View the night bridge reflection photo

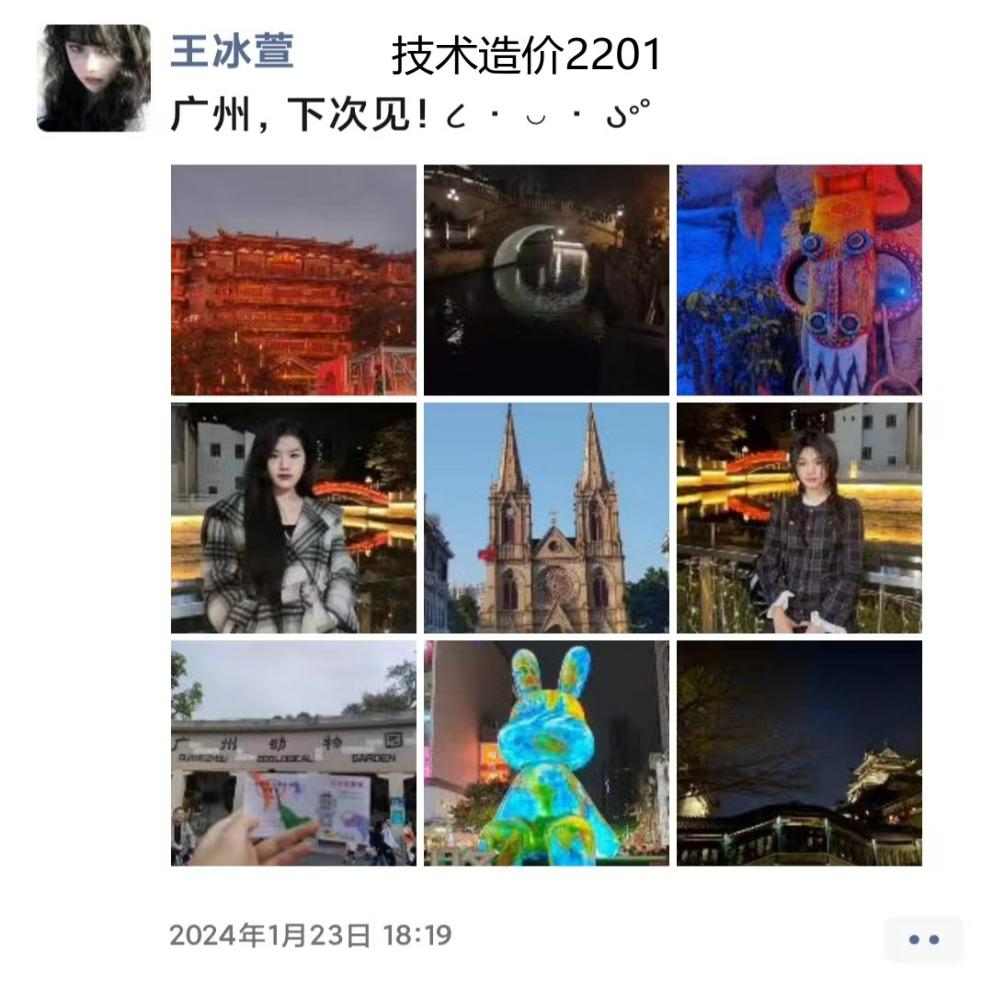click(546, 280)
